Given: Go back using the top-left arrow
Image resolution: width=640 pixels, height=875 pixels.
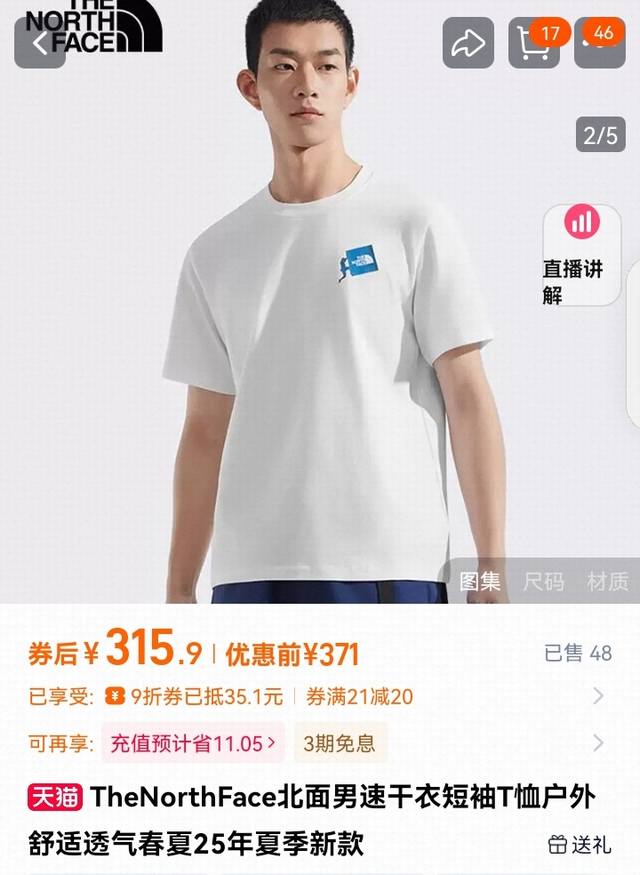Looking at the screenshot, I should [x=40, y=43].
